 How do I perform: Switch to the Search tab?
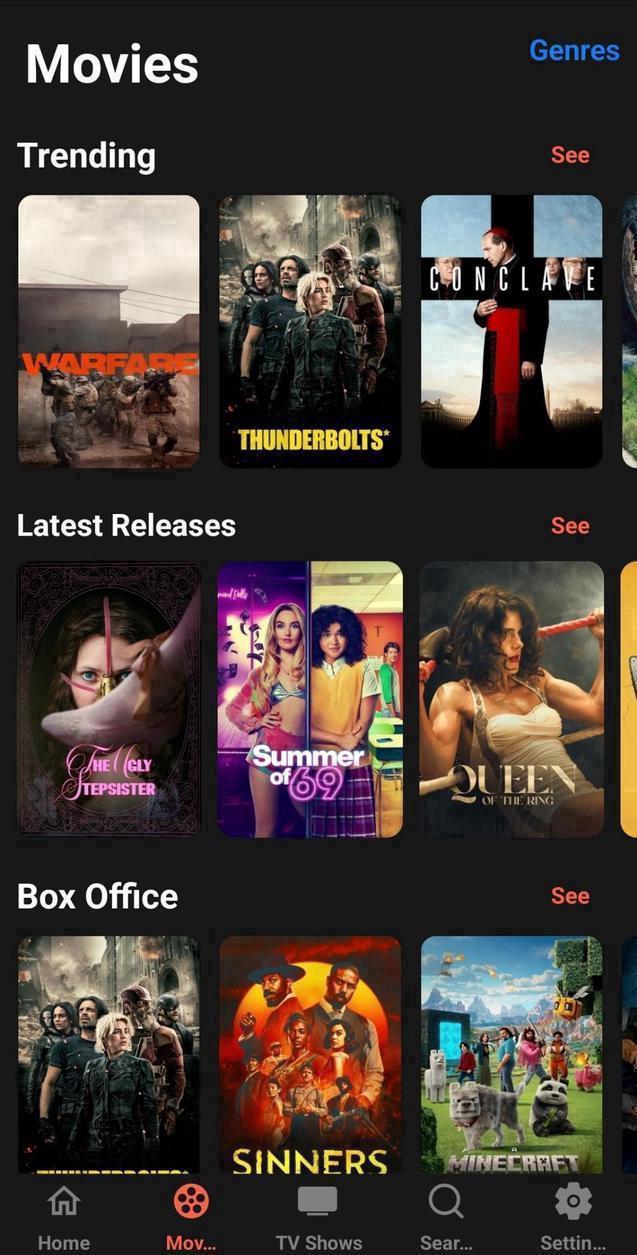[x=446, y=1215]
